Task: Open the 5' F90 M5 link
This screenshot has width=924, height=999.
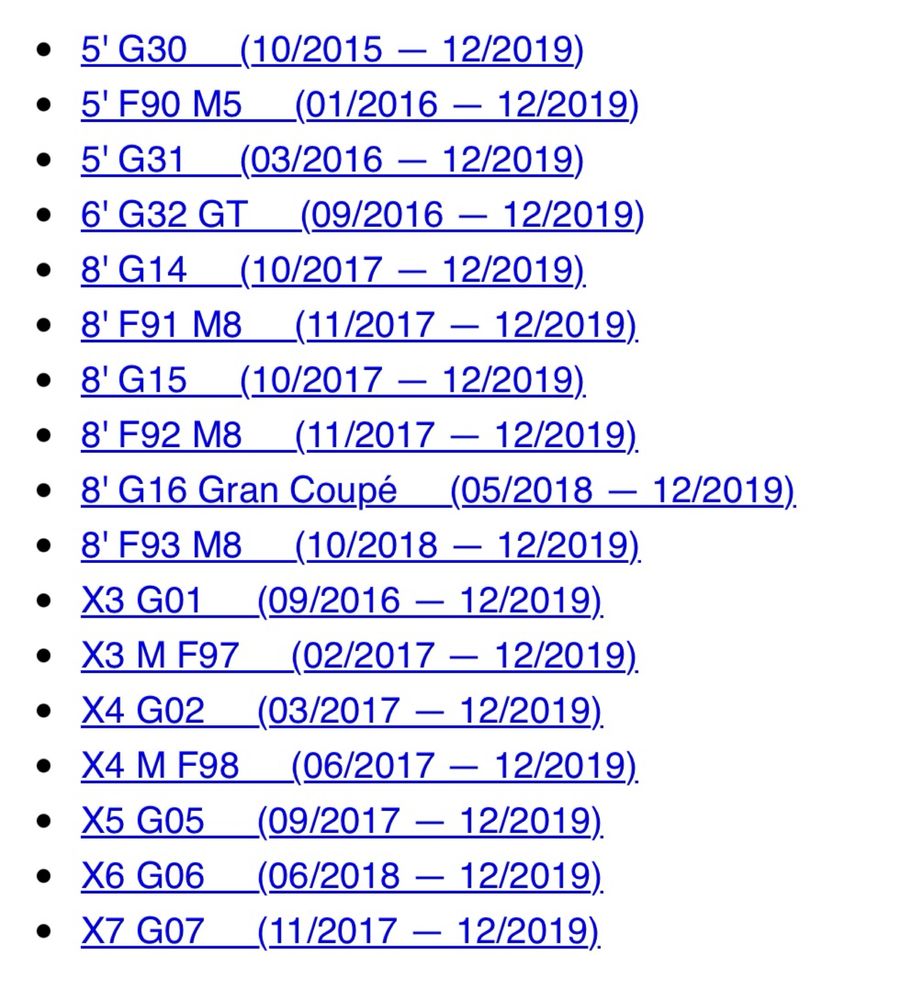Action: coord(358,105)
